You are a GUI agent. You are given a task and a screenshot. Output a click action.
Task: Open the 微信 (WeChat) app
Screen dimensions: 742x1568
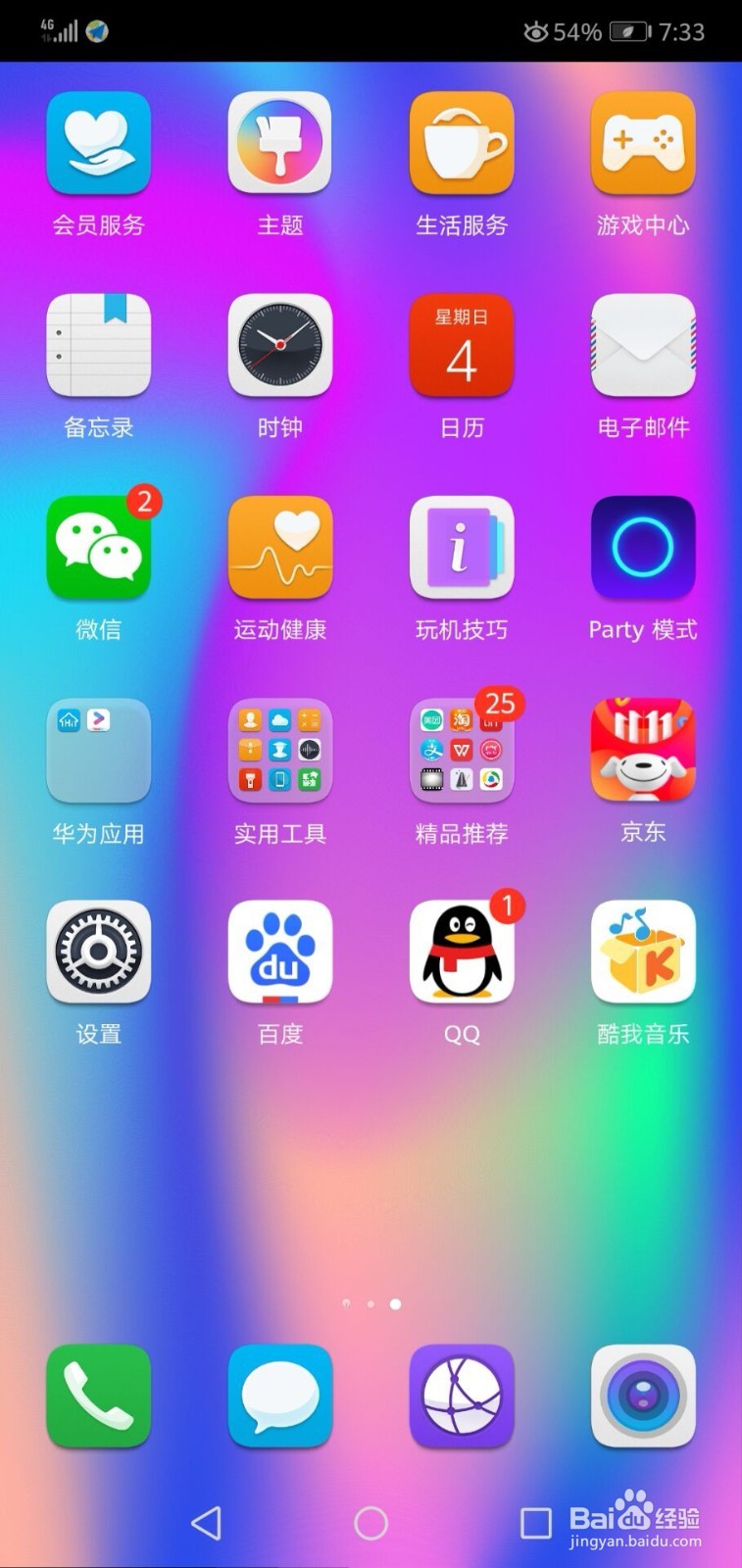coord(98,549)
